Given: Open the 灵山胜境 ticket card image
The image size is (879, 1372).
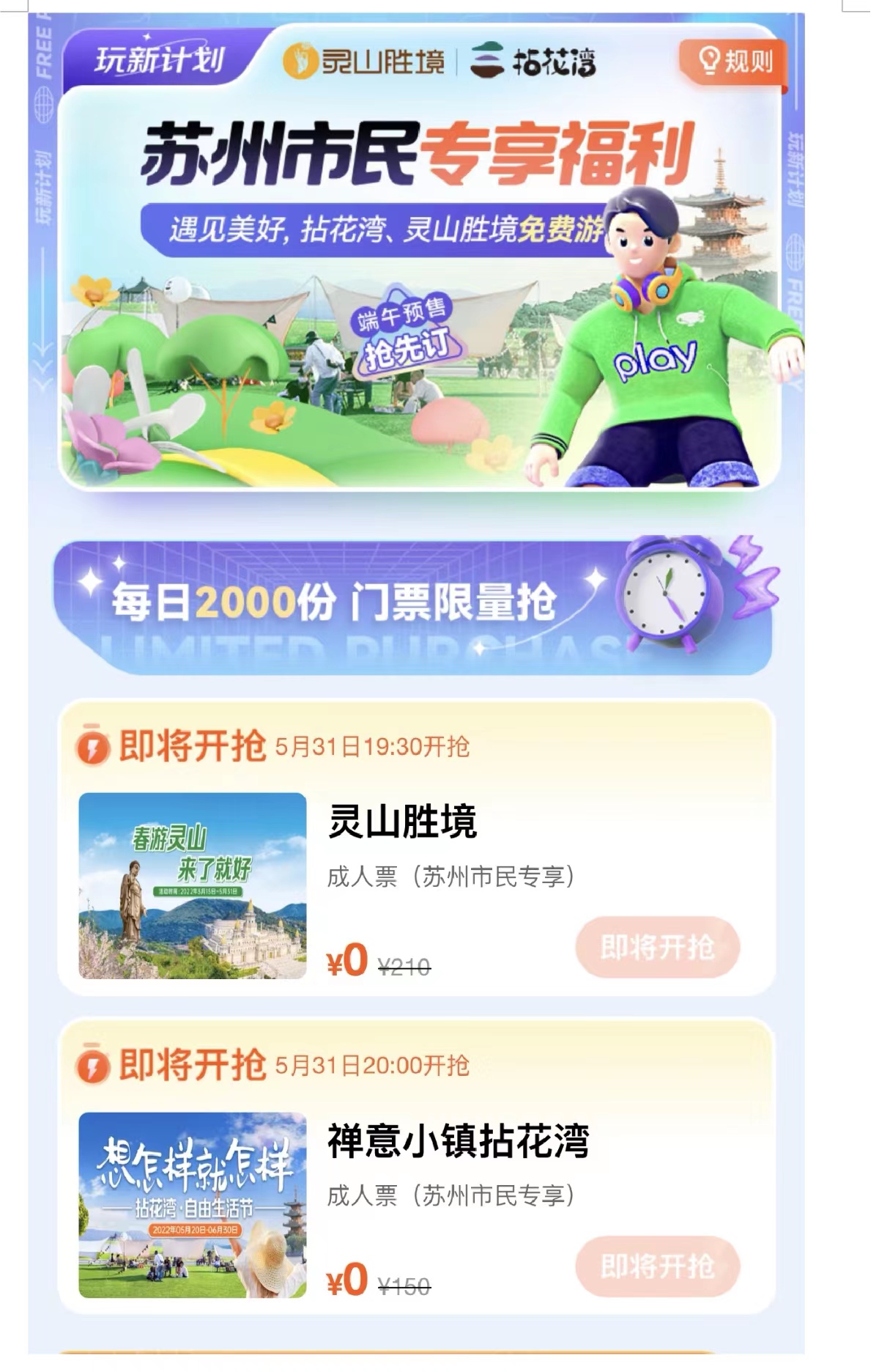Looking at the screenshot, I should [192, 885].
